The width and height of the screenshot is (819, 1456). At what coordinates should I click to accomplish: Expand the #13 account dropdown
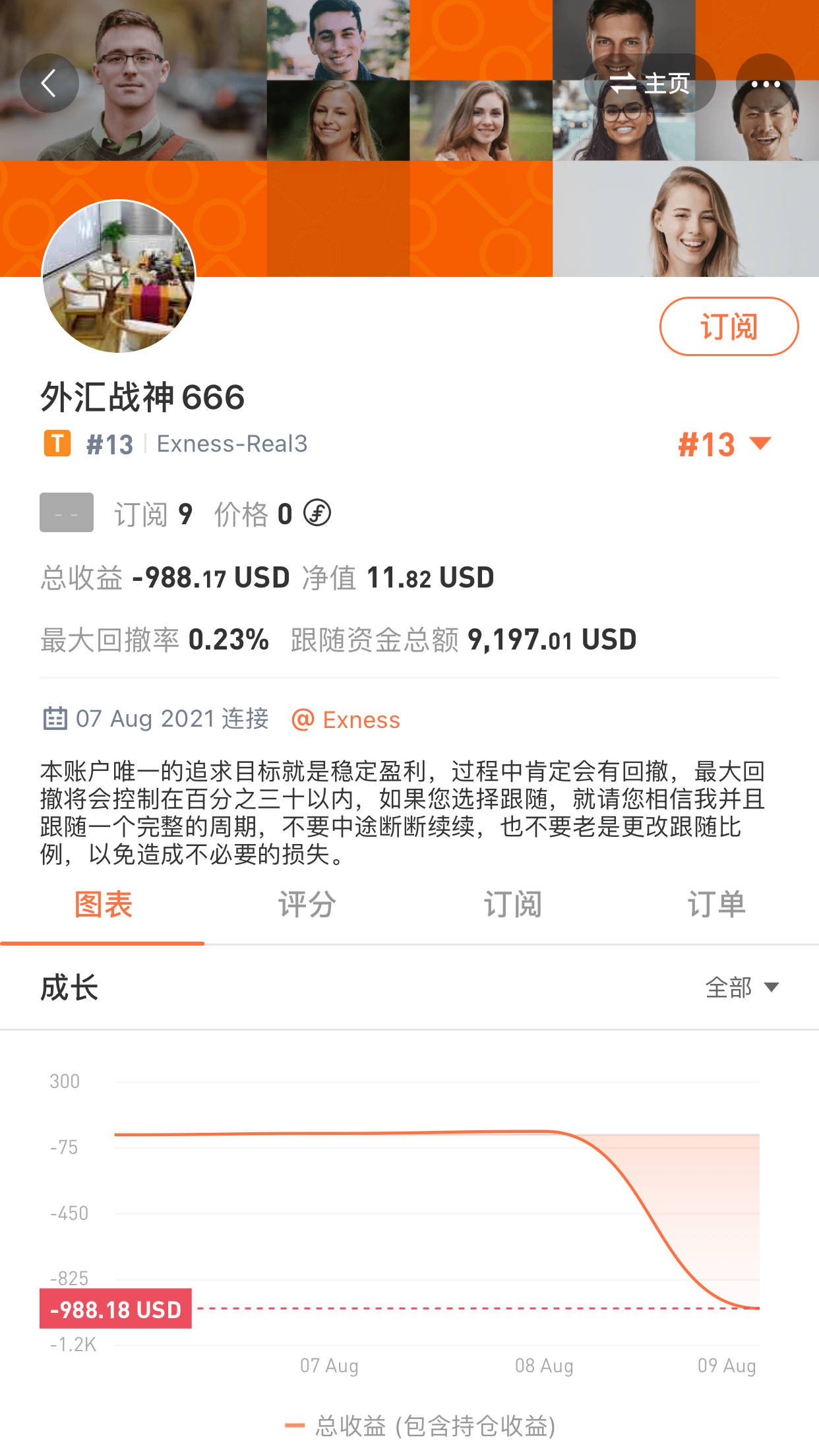(725, 444)
